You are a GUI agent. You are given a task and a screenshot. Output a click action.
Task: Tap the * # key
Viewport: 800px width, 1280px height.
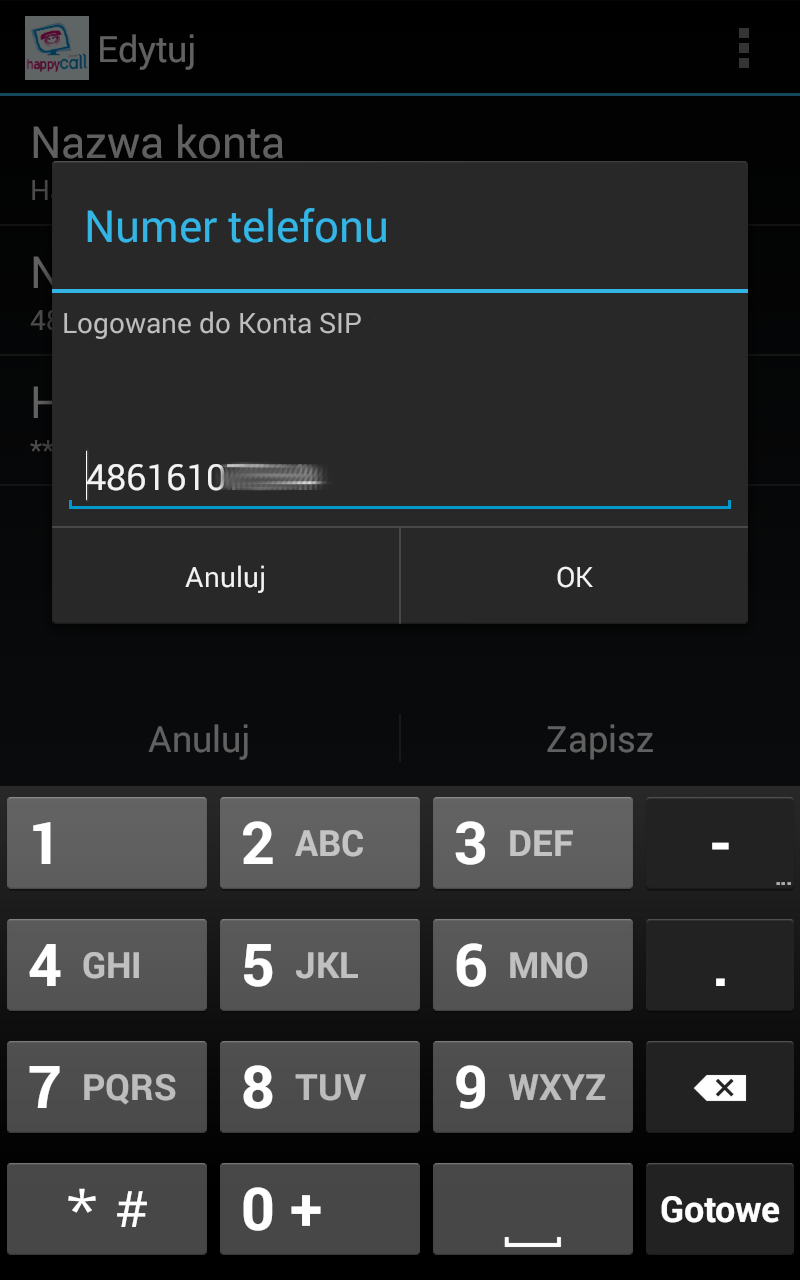click(x=107, y=1209)
